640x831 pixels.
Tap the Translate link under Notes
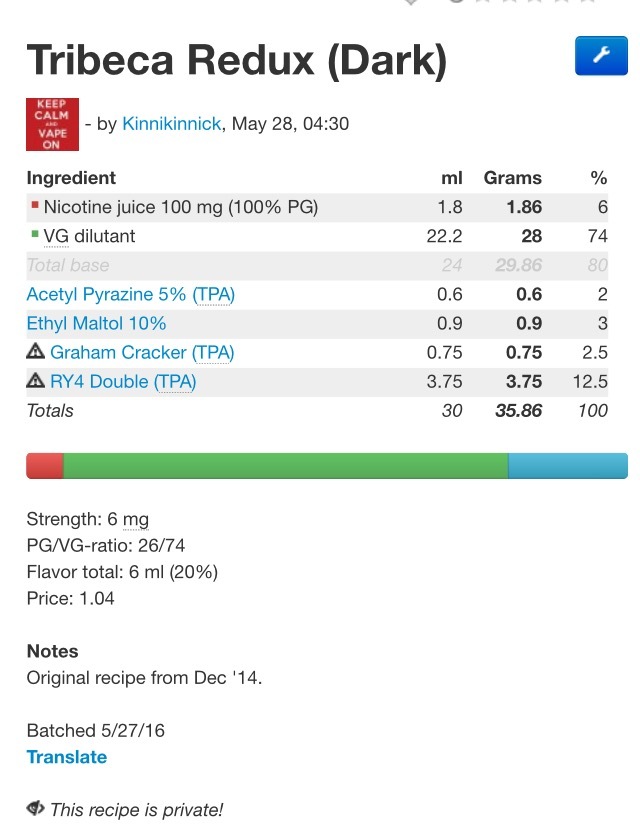[66, 757]
